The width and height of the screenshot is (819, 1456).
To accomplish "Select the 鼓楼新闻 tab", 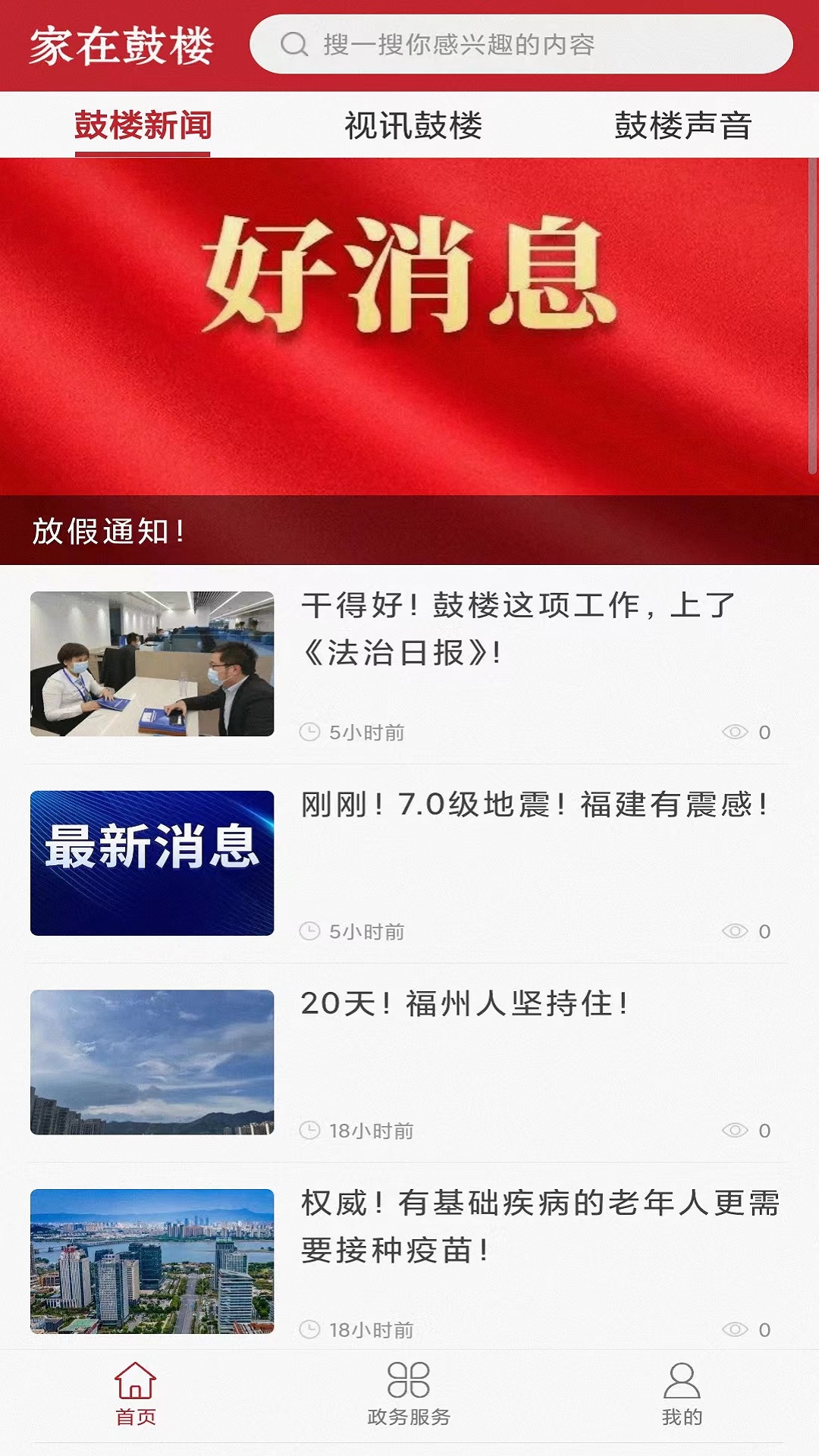I will [x=143, y=125].
